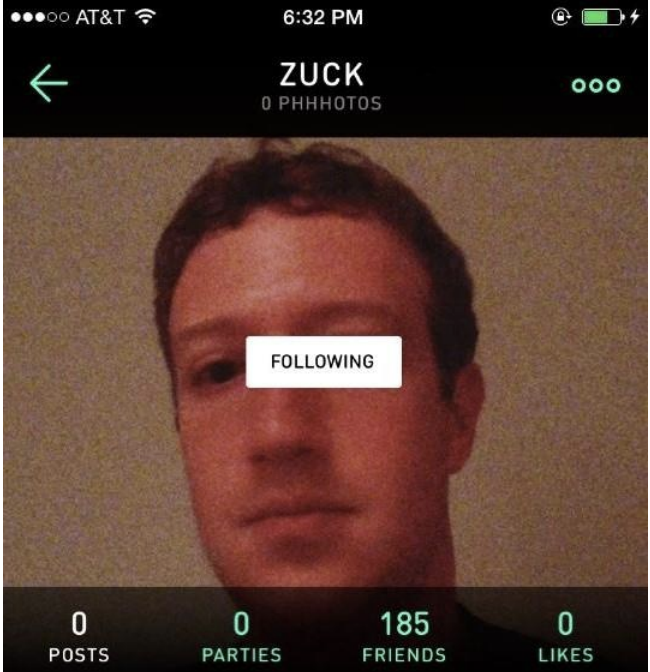This screenshot has width=650, height=672.
Task: View the 185 Friends list
Action: coord(404,638)
